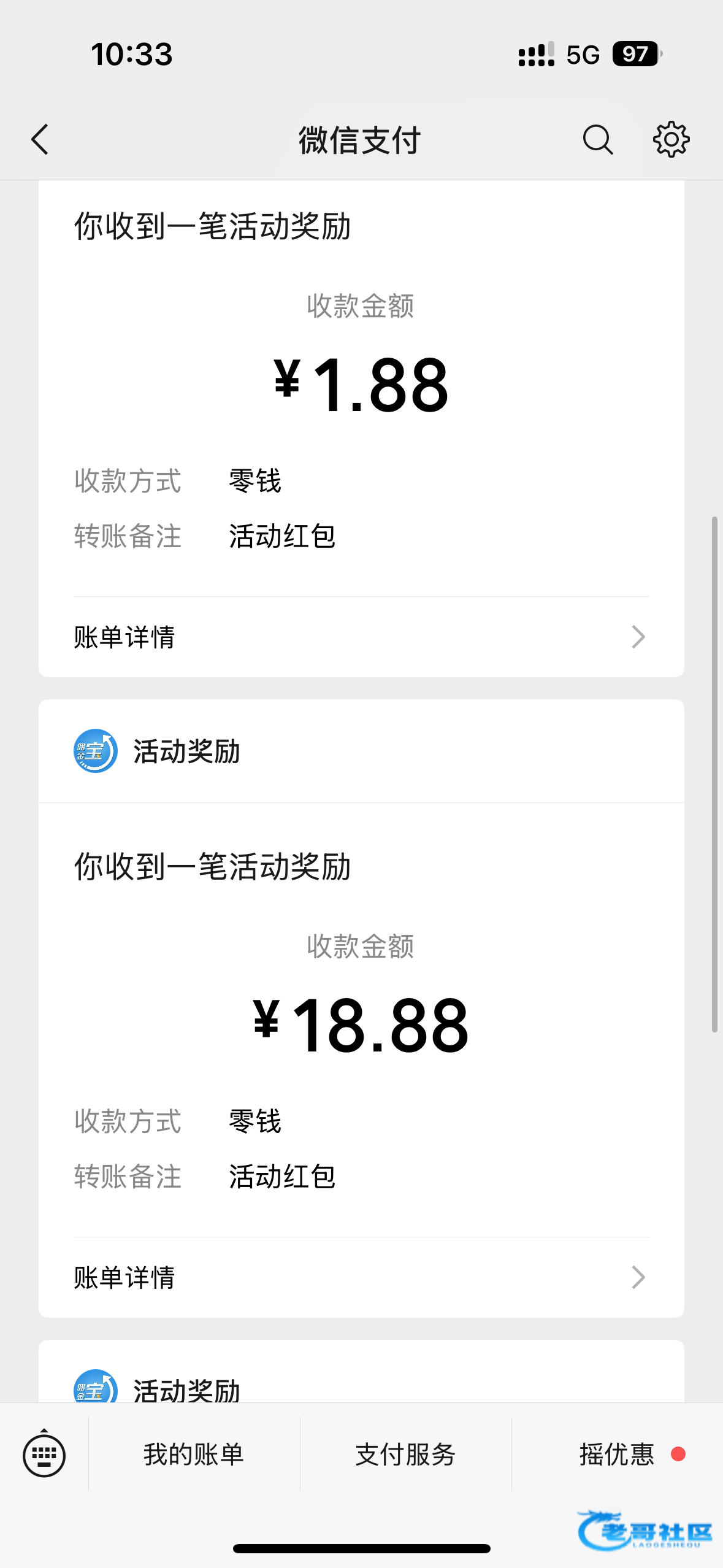Open 账单详情 for the ¥1.88 reward
Viewport: 723px width, 1568px height.
click(x=361, y=637)
